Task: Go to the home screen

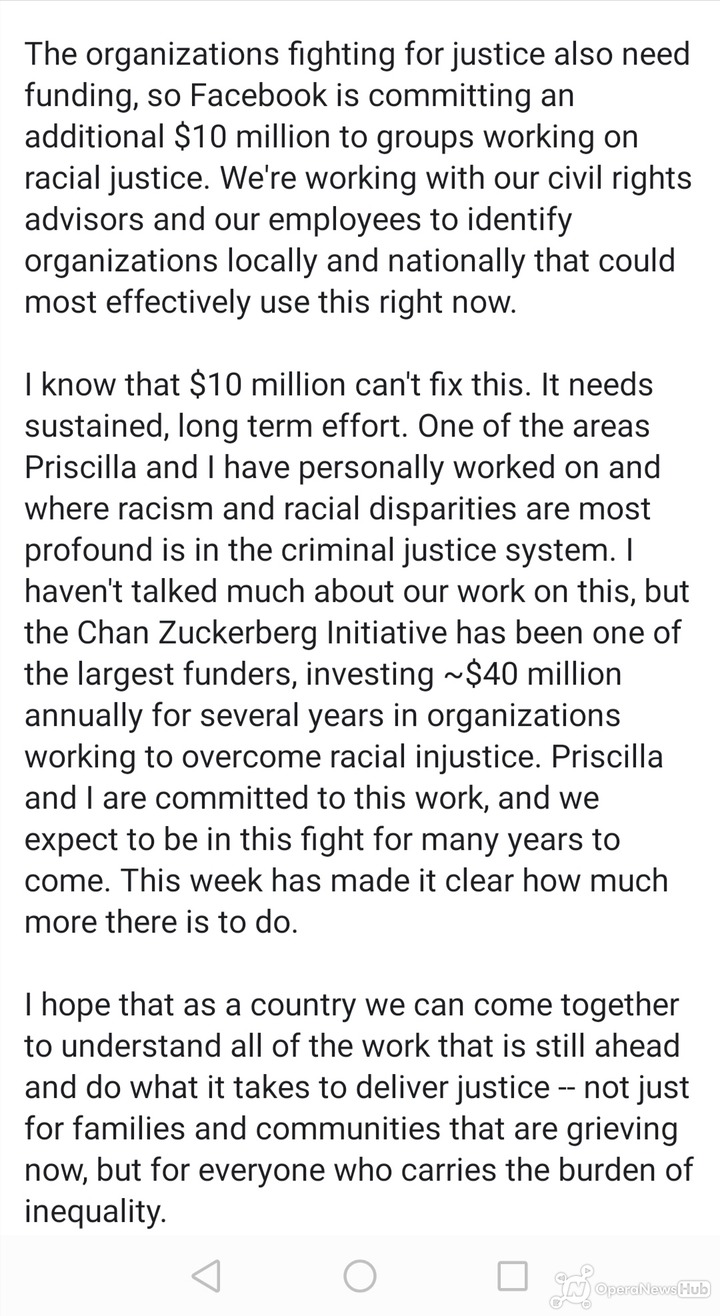Action: 360,1275
